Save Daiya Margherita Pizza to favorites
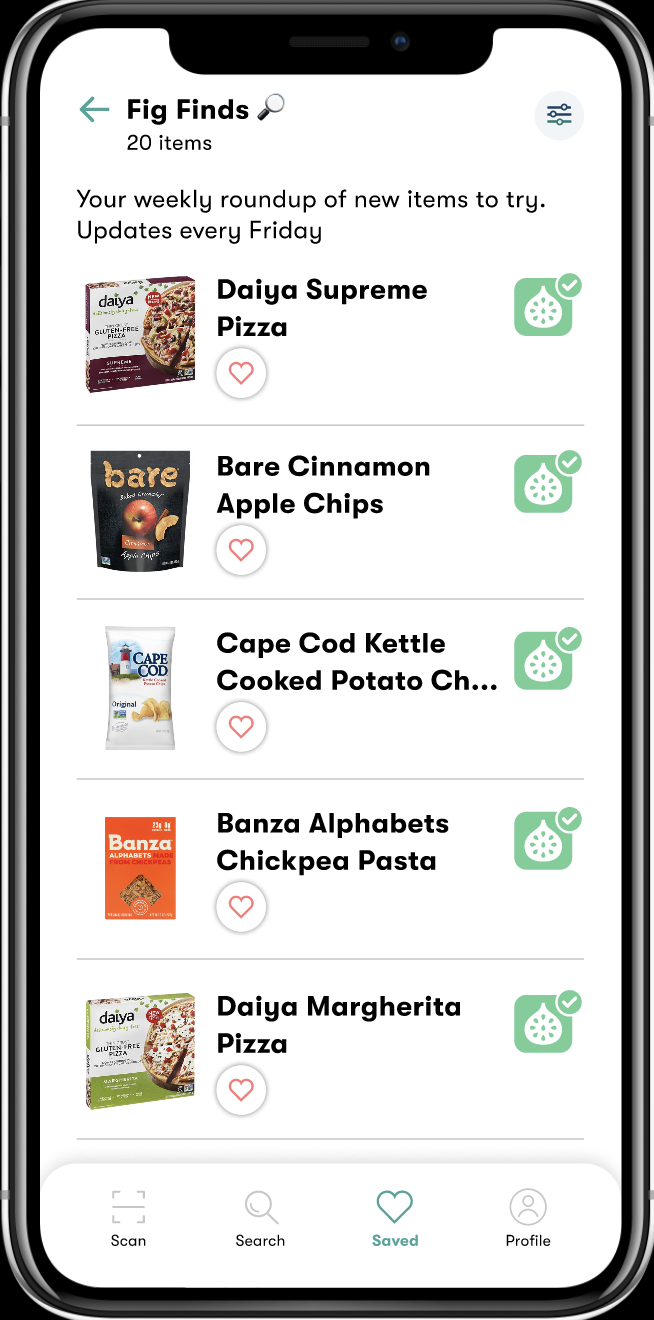Image resolution: width=654 pixels, height=1320 pixels. [241, 1089]
